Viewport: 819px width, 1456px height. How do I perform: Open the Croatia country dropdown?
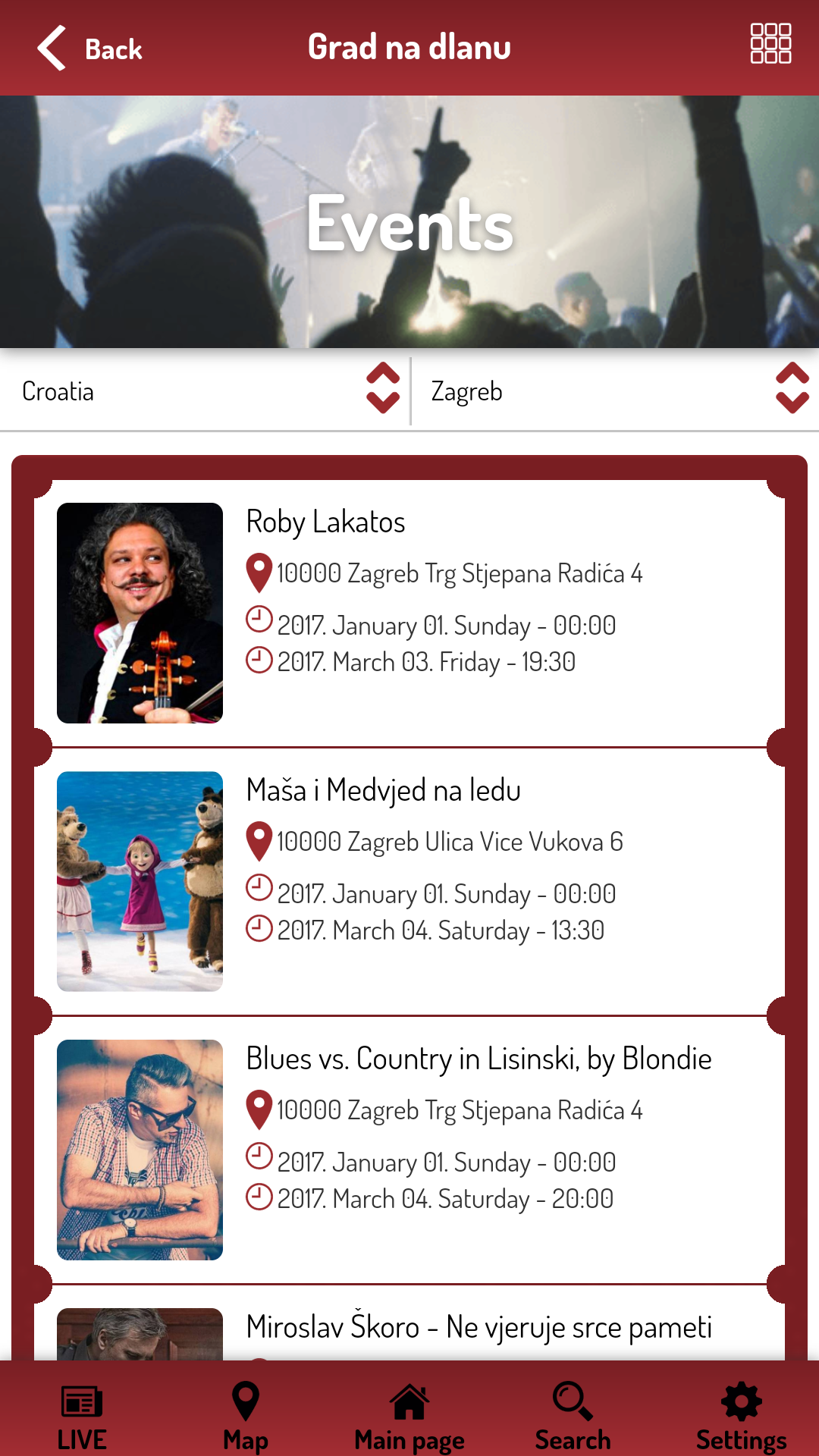coord(205,391)
